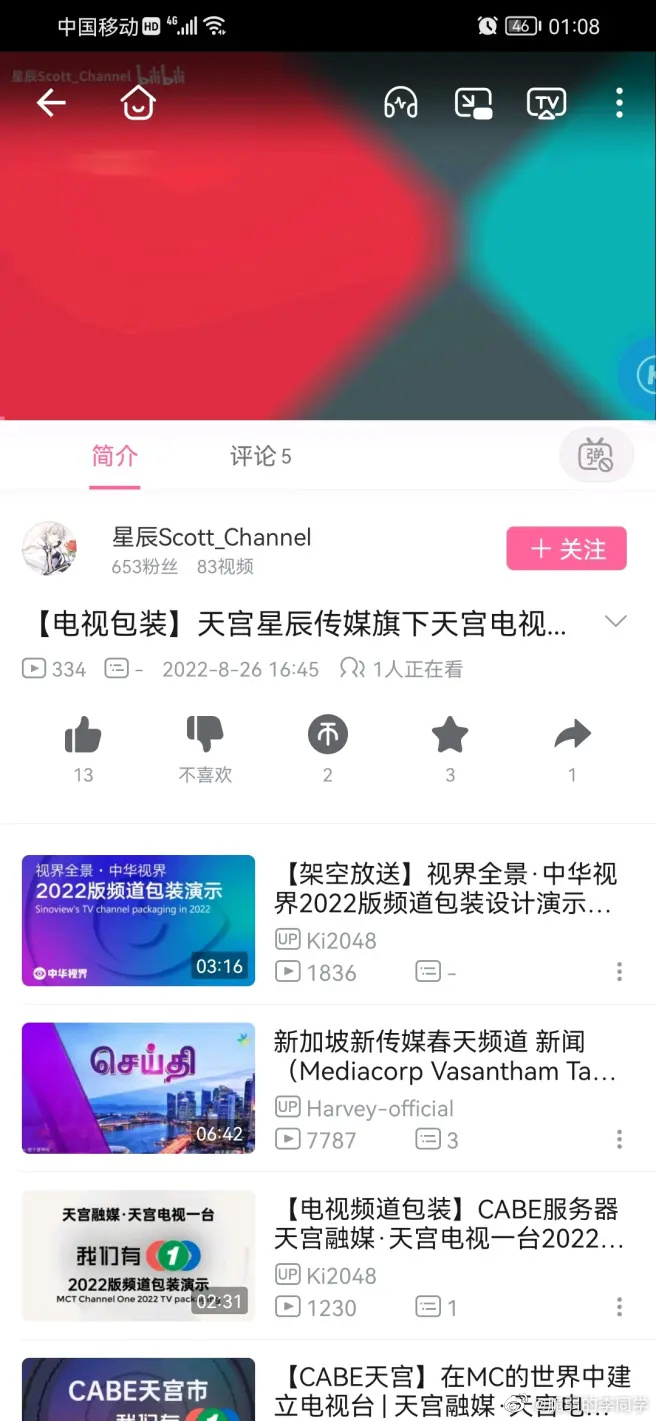Expand the video title description chevron
656x1421 pixels.
[x=616, y=622]
